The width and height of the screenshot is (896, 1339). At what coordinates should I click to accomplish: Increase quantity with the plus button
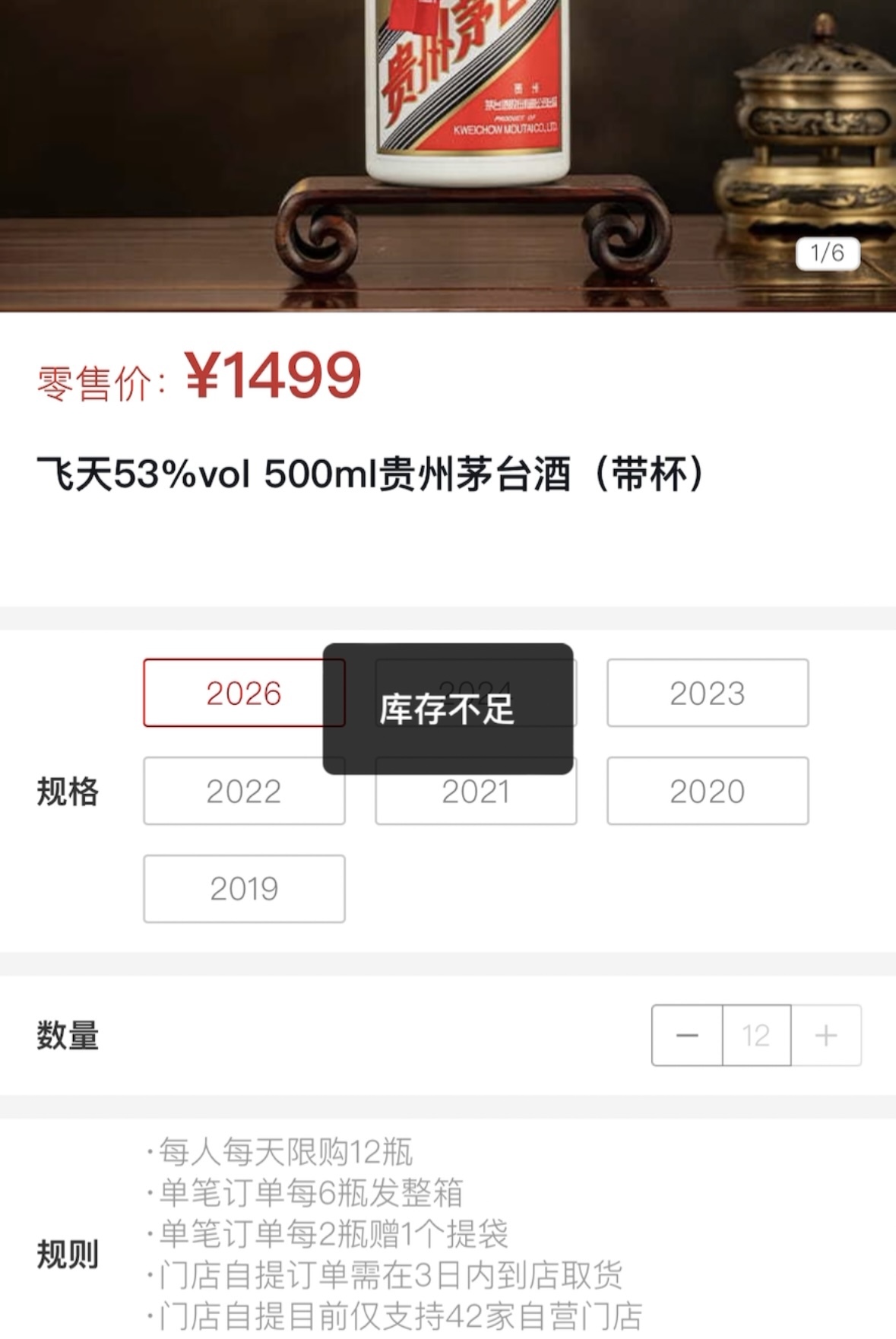826,1036
